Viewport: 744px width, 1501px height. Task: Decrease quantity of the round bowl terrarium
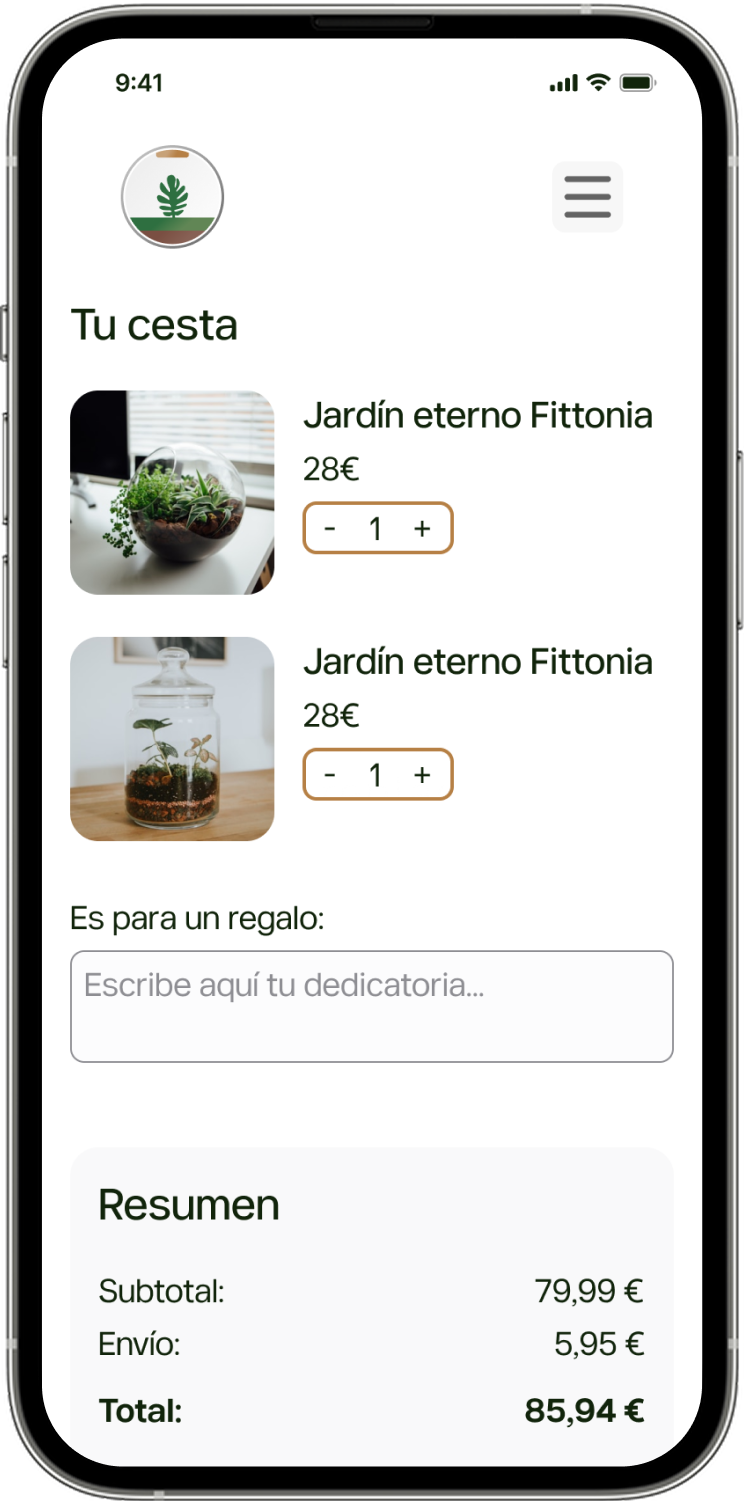click(330, 528)
